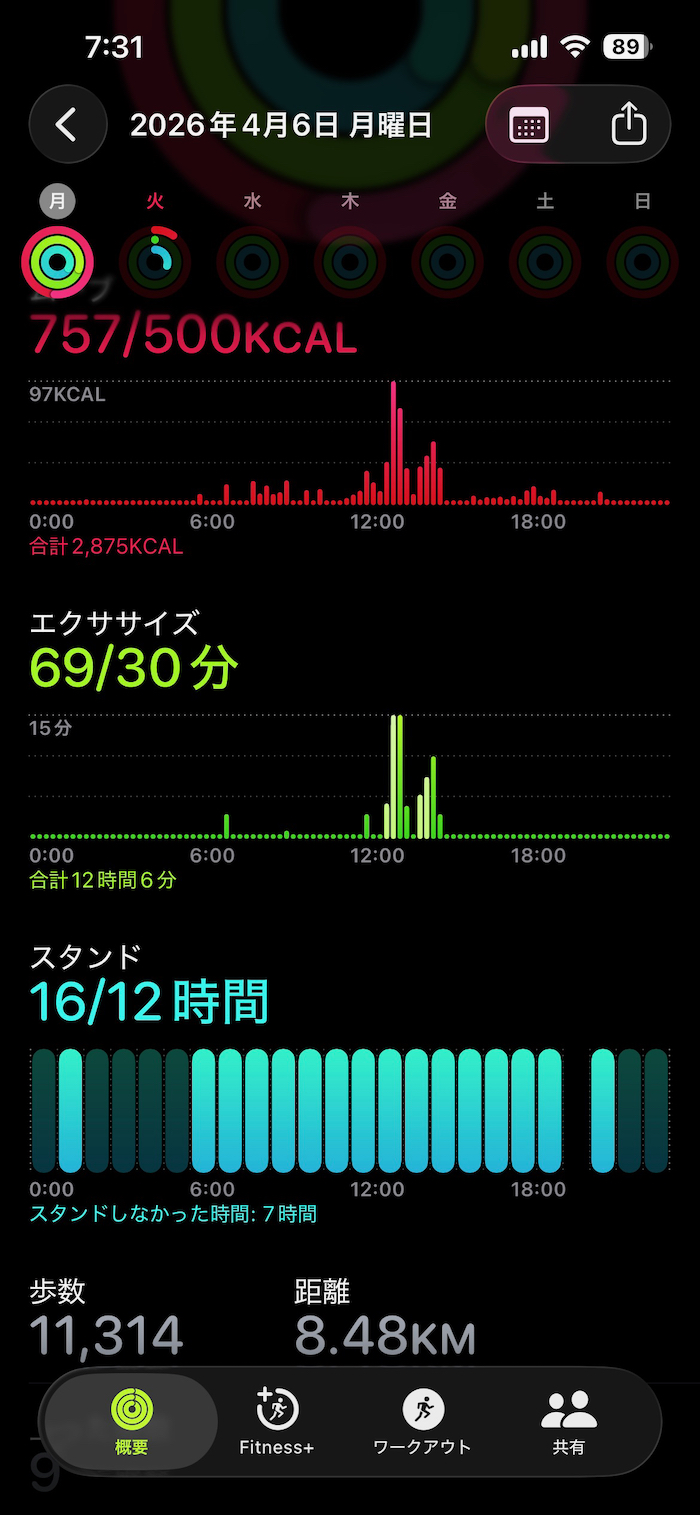This screenshot has width=700, height=1515.
Task: Open the 共有 sharing tab
Action: click(568, 1420)
